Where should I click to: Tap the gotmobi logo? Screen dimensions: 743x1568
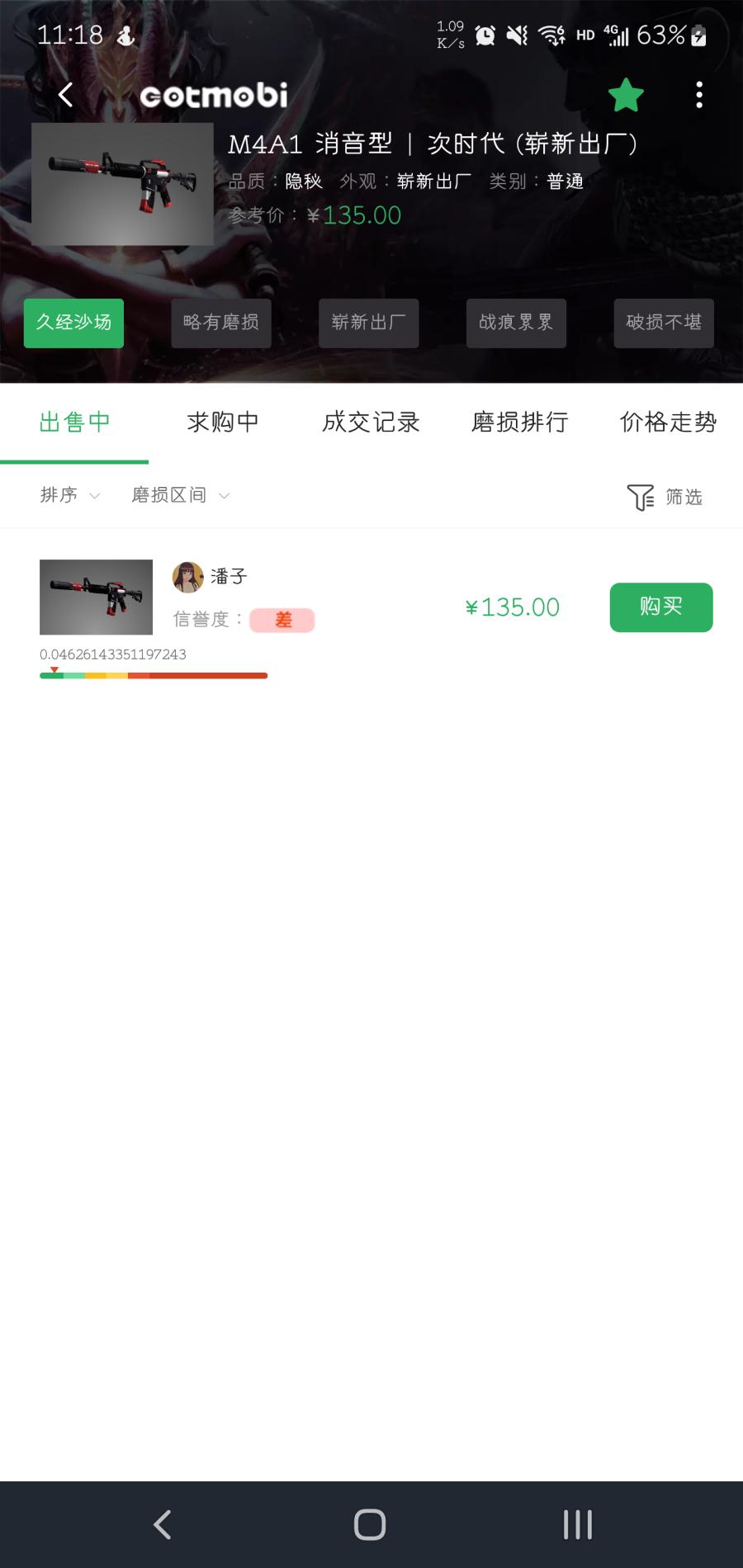click(x=213, y=95)
